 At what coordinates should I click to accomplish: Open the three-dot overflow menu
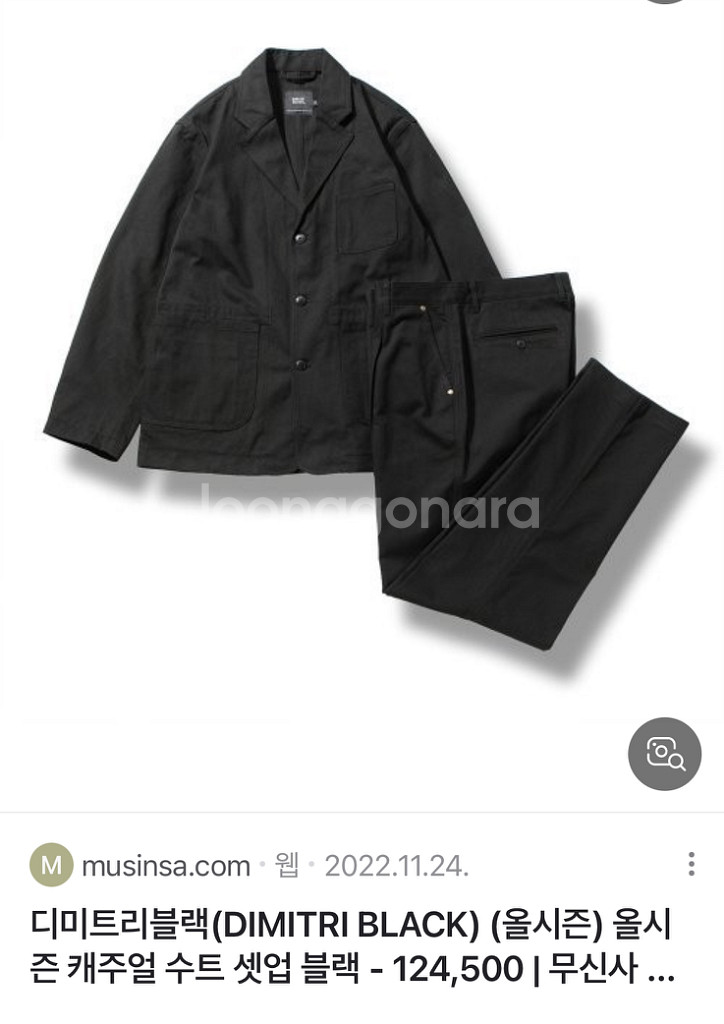[690, 865]
